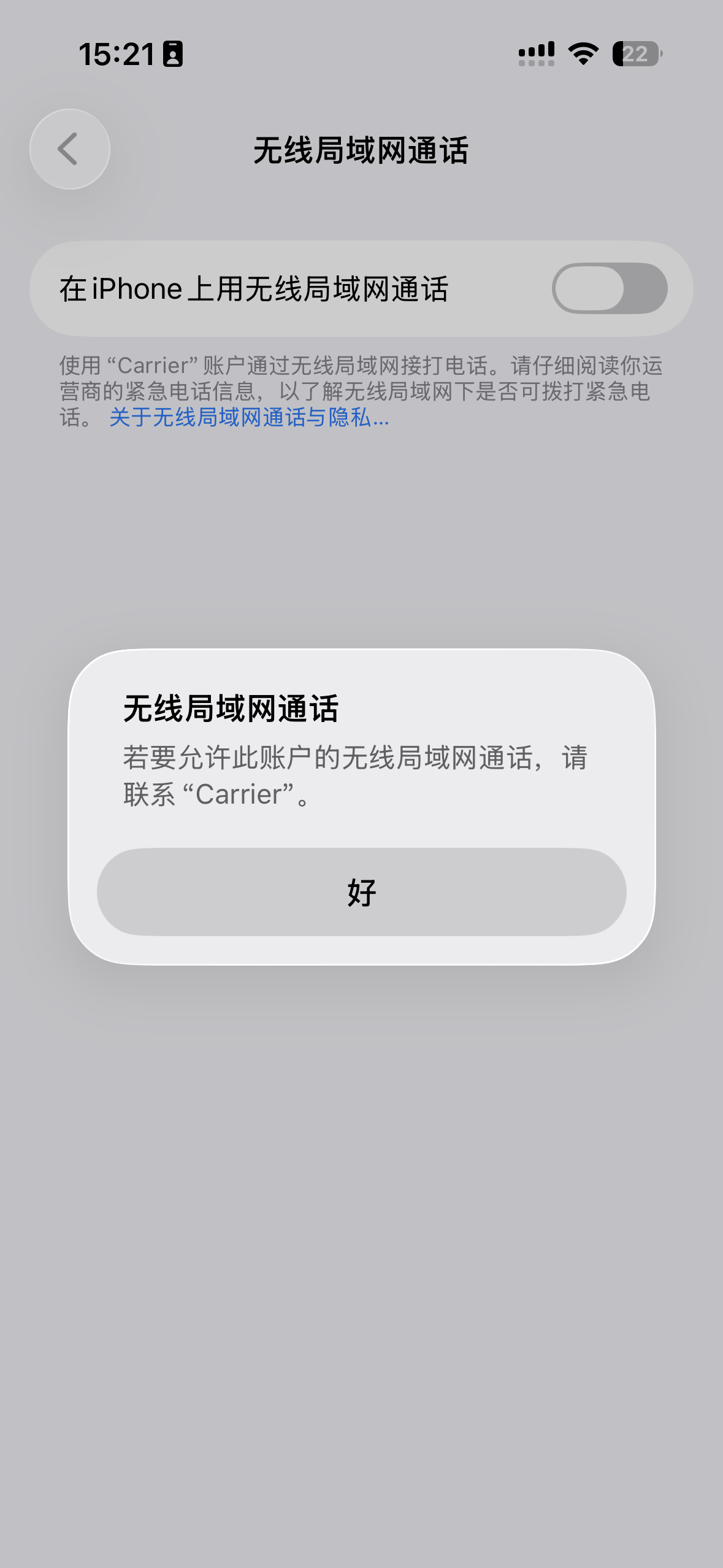Tap the gray toggle knob

point(589,288)
